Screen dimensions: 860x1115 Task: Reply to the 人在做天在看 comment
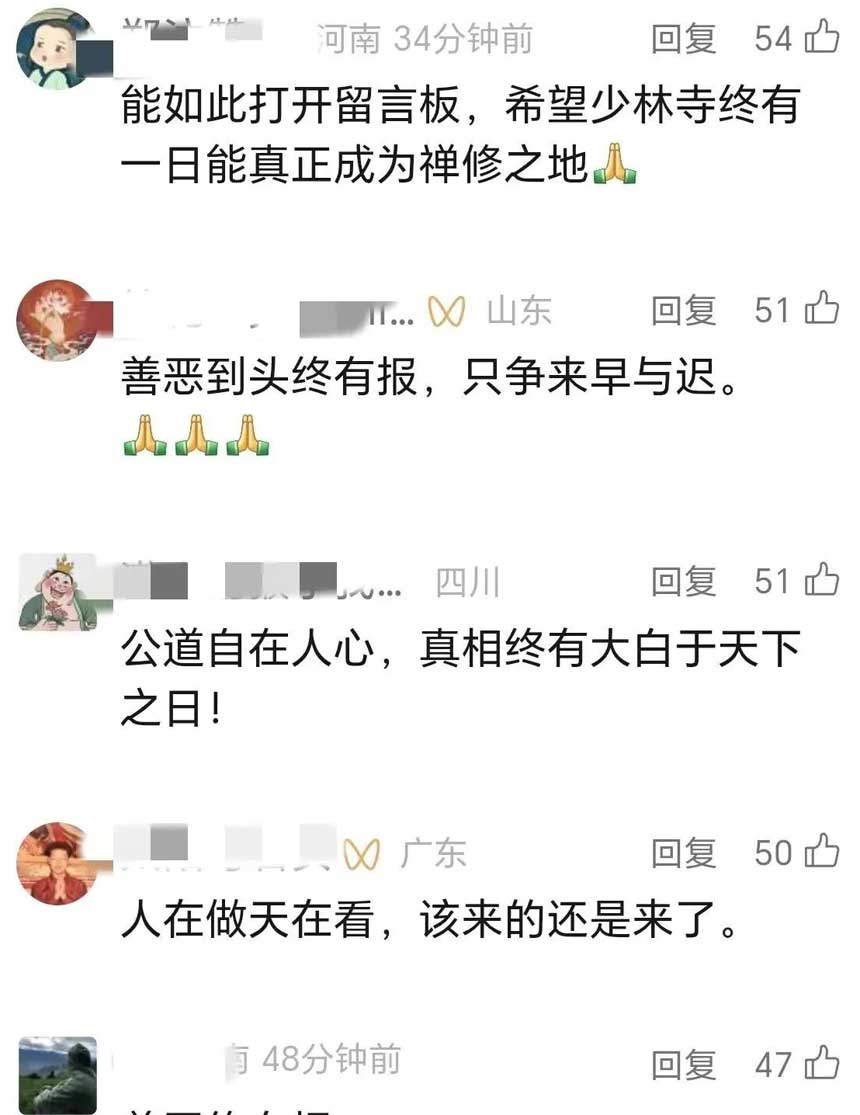(x=684, y=853)
